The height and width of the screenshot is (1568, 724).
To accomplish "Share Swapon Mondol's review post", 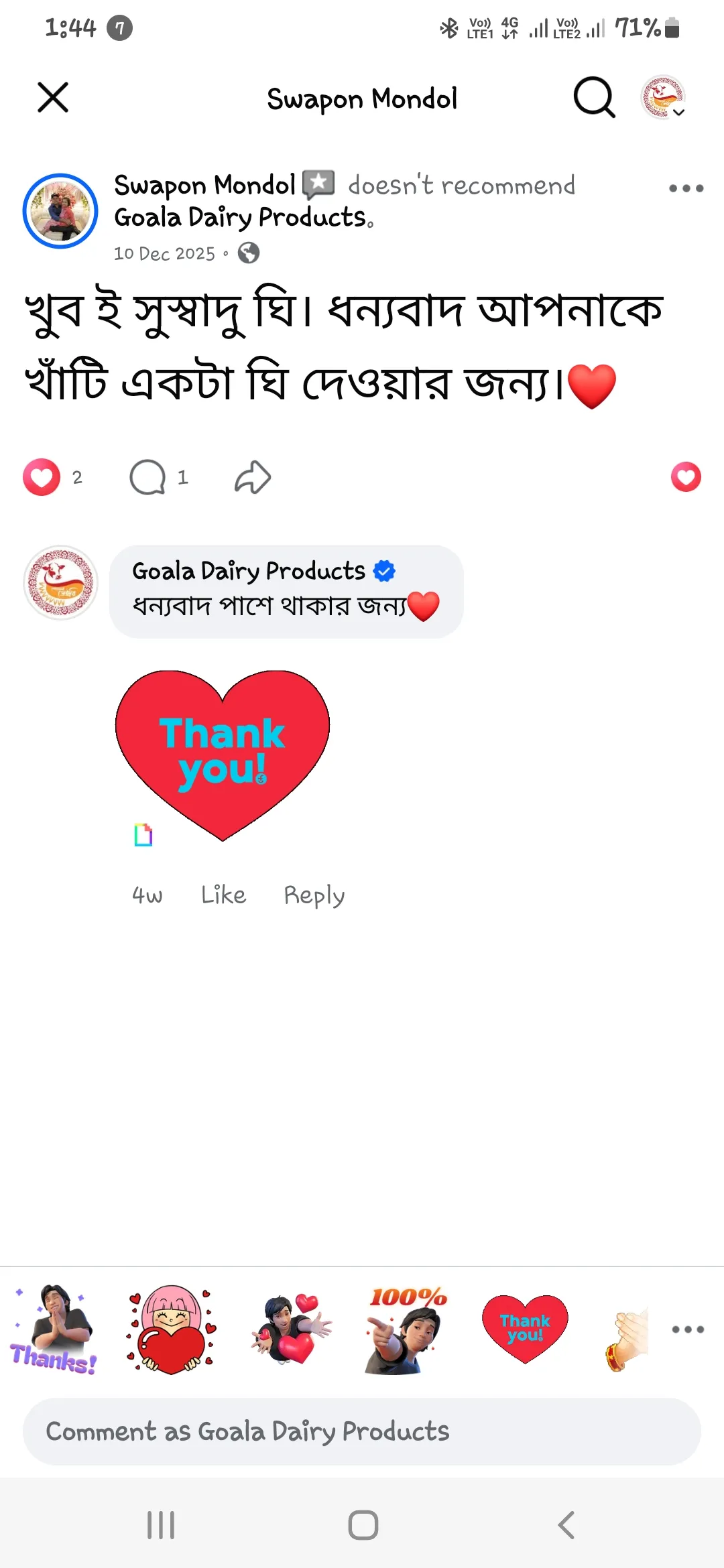I will pyautogui.click(x=253, y=477).
